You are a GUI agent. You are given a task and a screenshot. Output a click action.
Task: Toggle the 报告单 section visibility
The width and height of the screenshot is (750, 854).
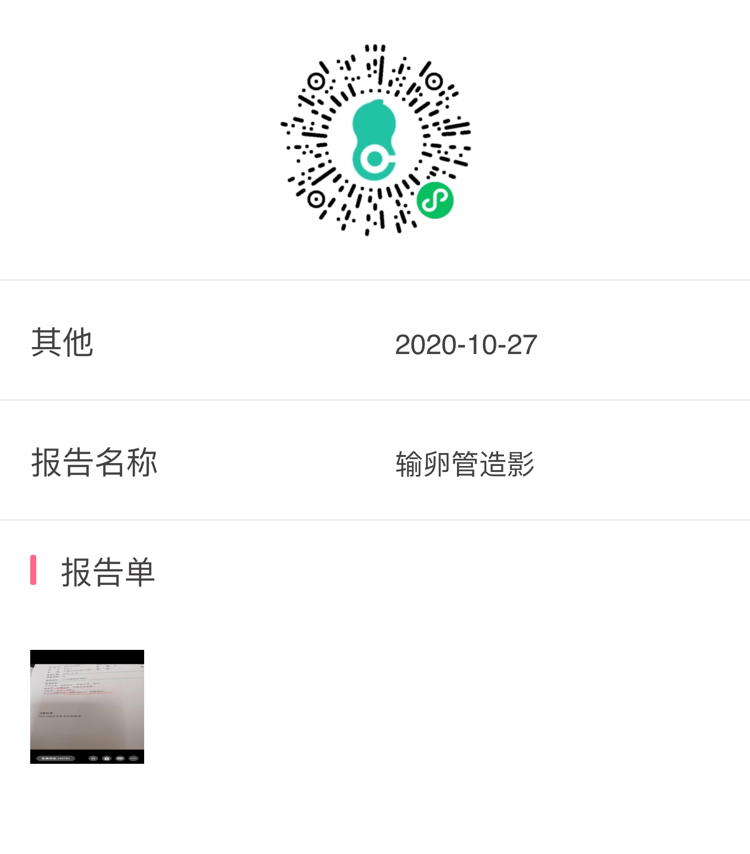106,571
